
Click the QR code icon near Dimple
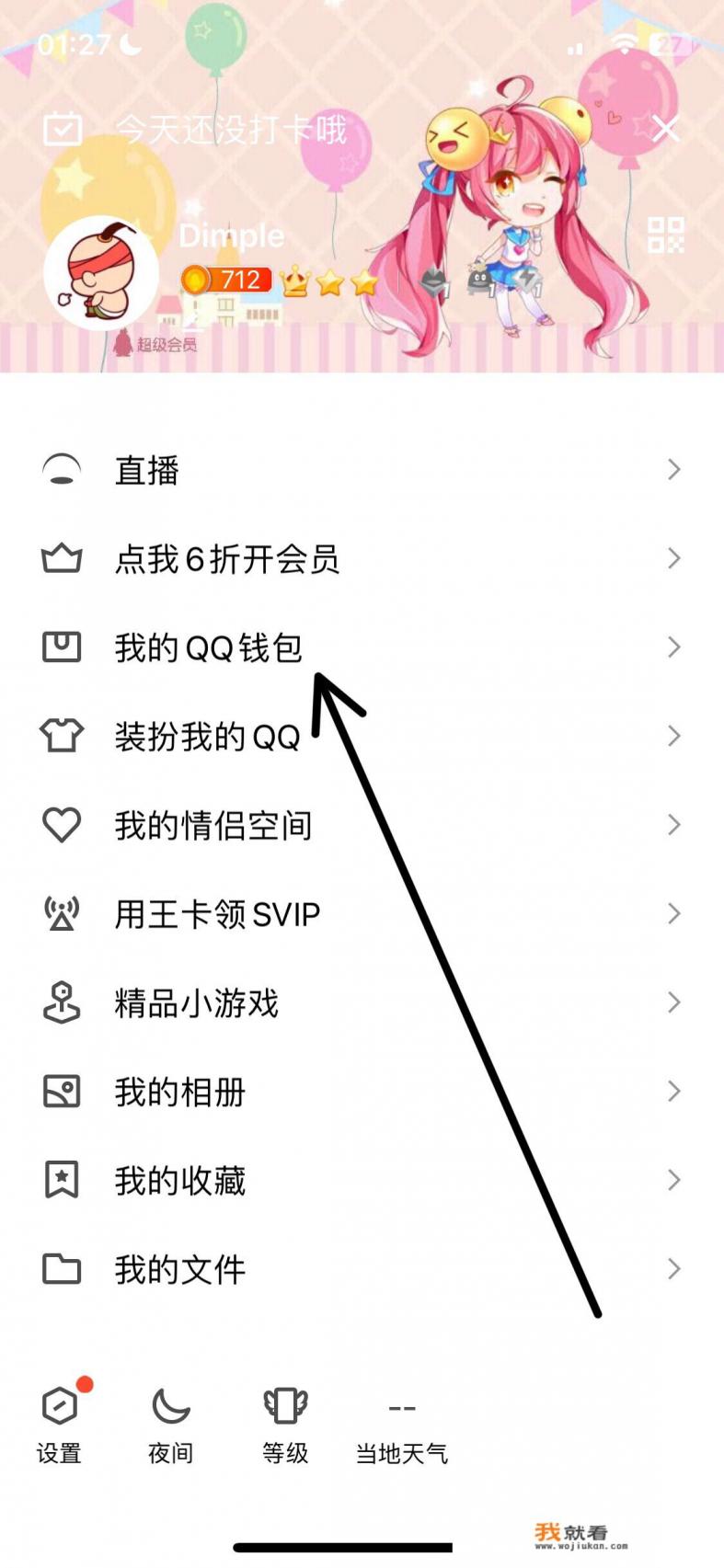tap(668, 236)
